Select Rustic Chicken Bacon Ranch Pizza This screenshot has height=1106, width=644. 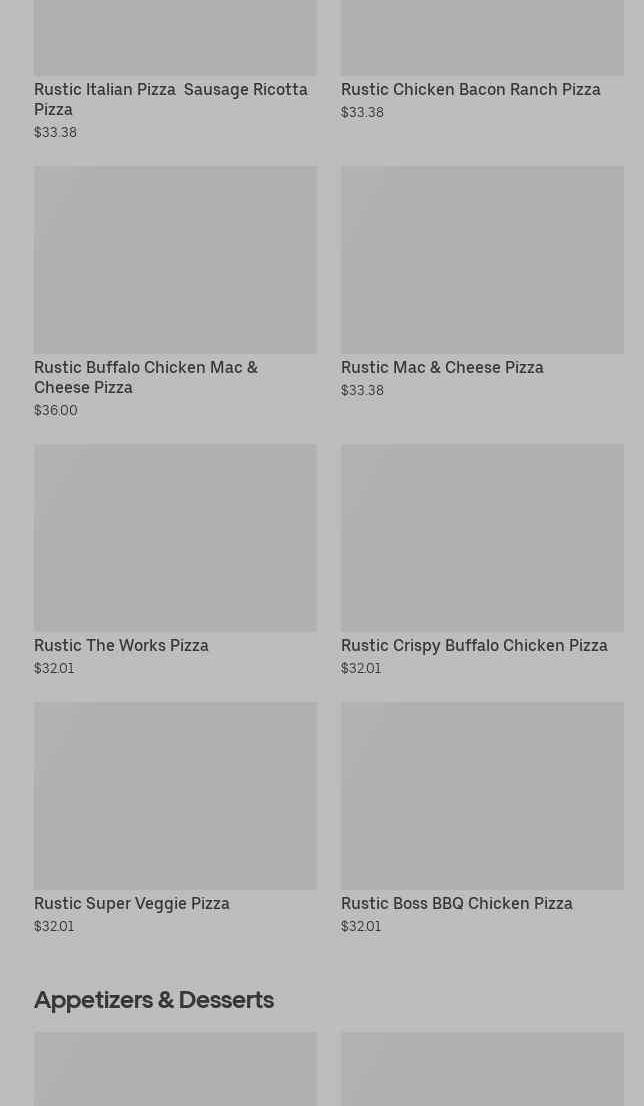click(x=482, y=61)
